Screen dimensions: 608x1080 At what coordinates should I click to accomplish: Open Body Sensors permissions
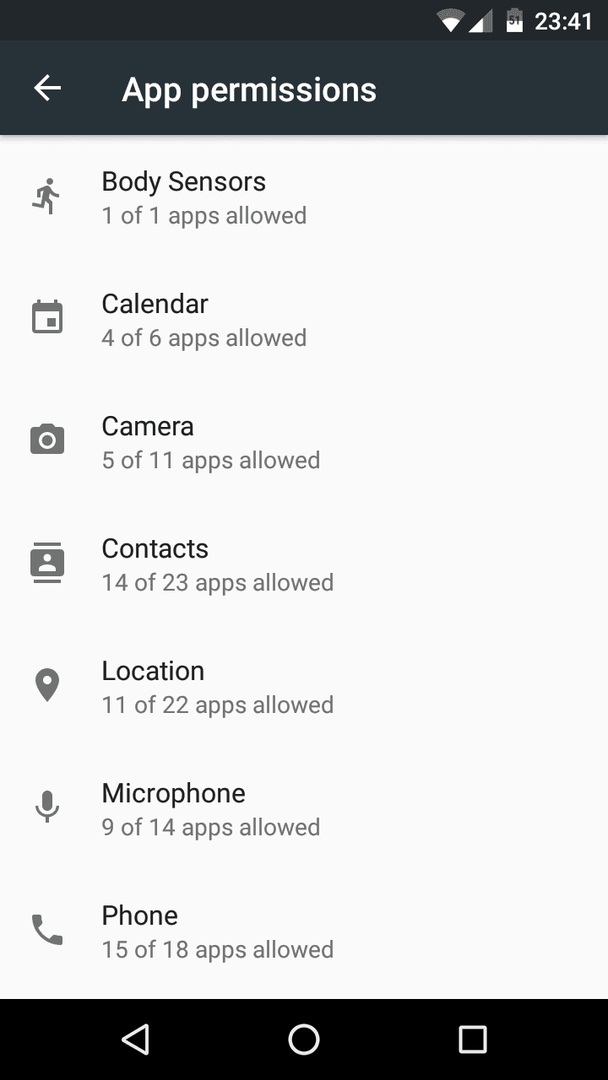click(304, 197)
